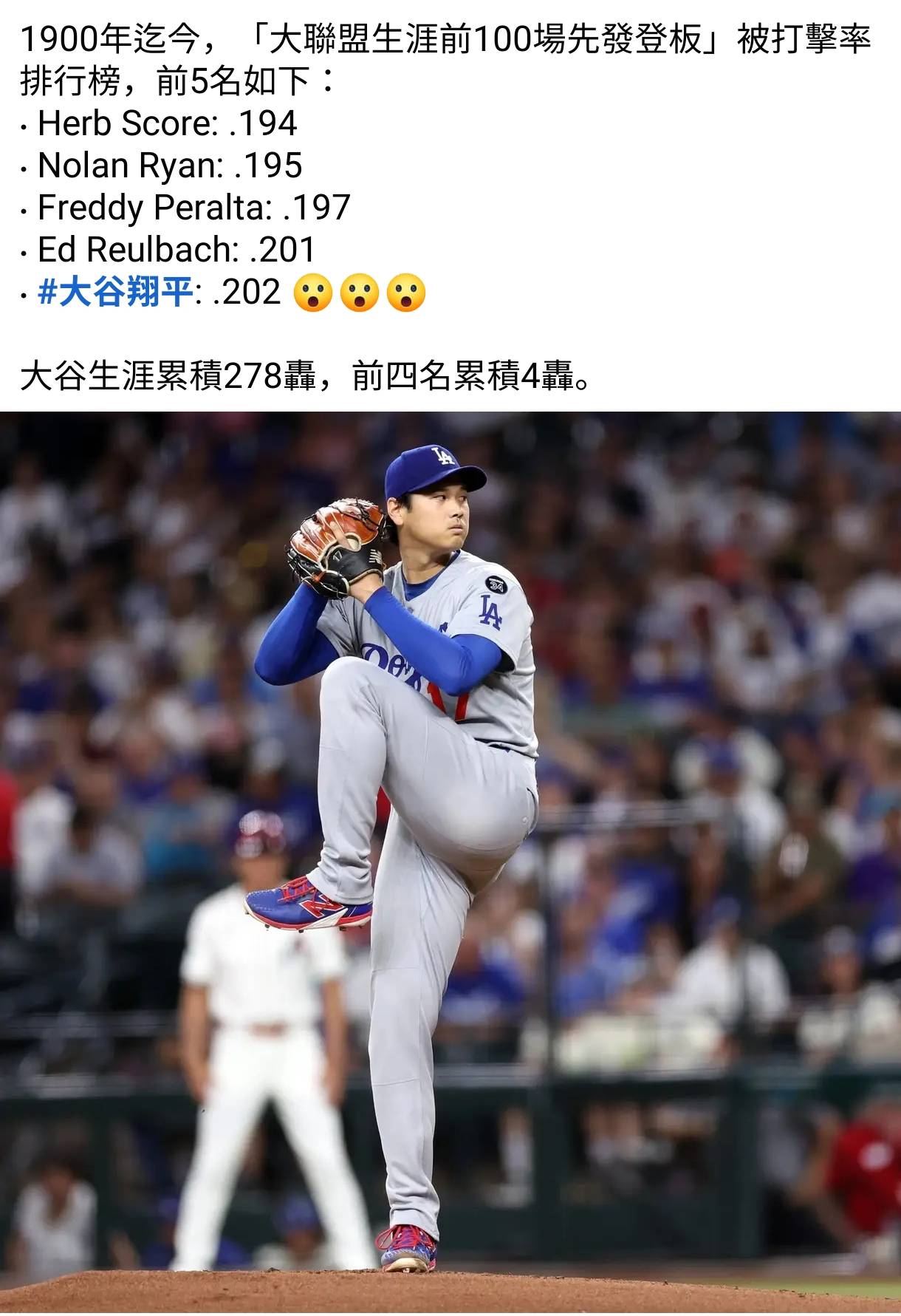Open the #大谷翔平 hashtag link

116,293
